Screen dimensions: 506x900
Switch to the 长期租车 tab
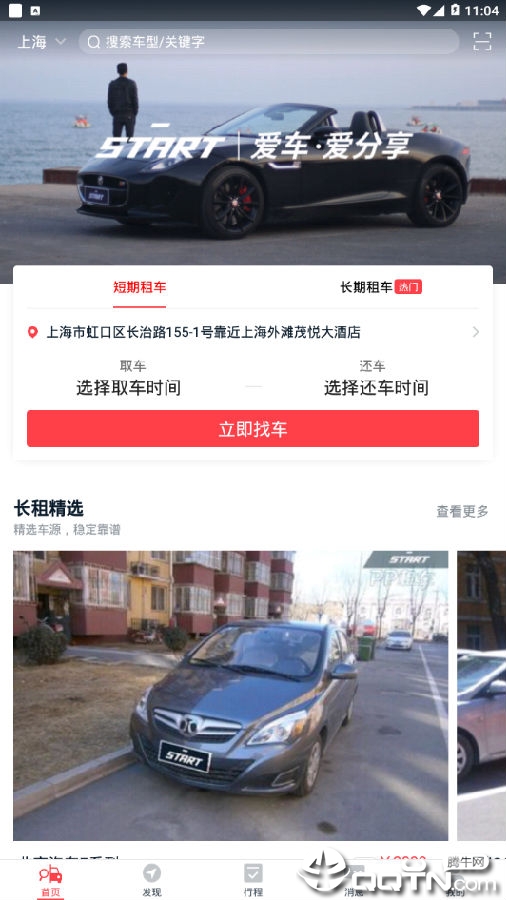click(x=380, y=287)
